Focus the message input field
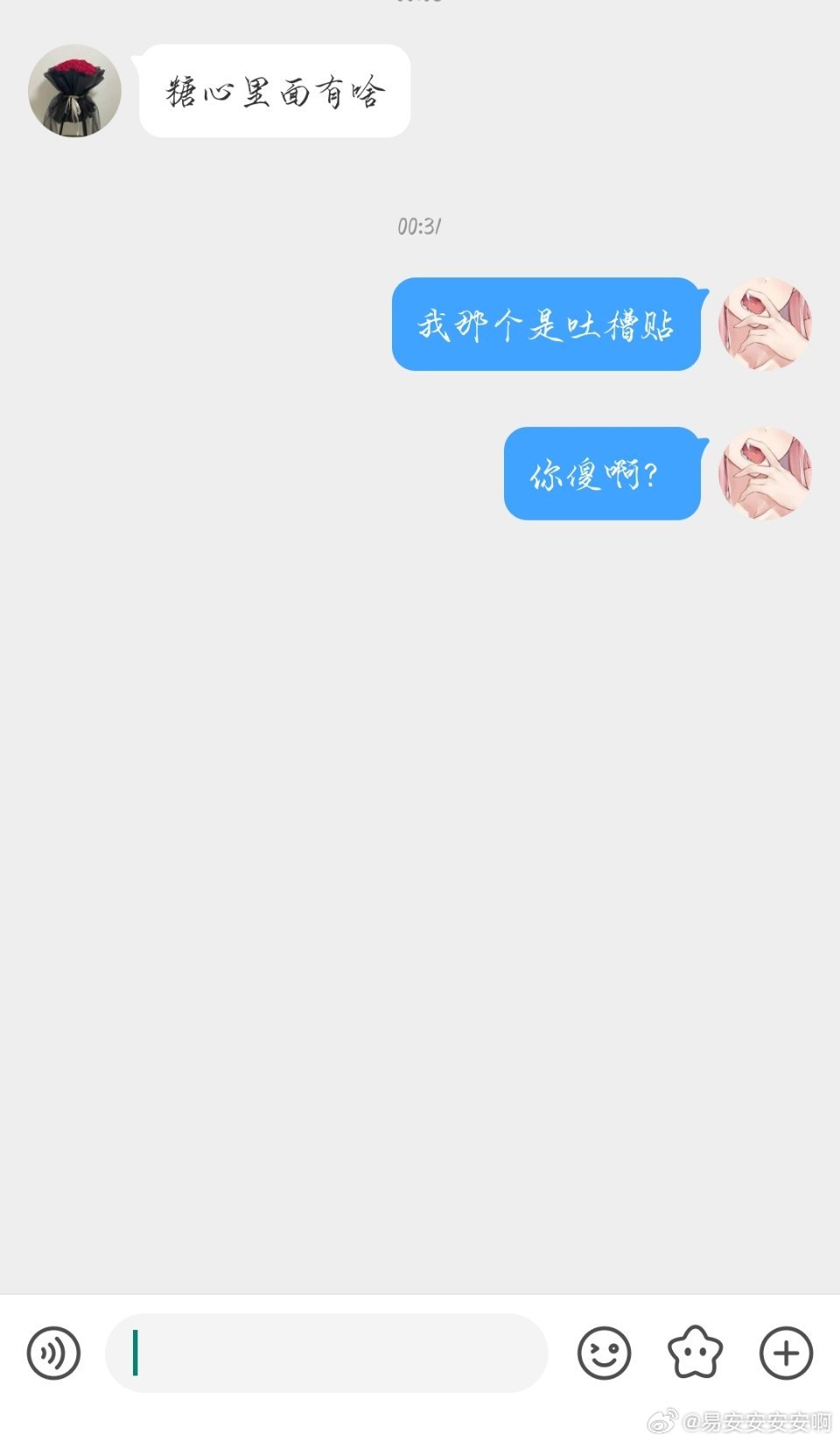This screenshot has height=1442, width=840. [326, 1353]
